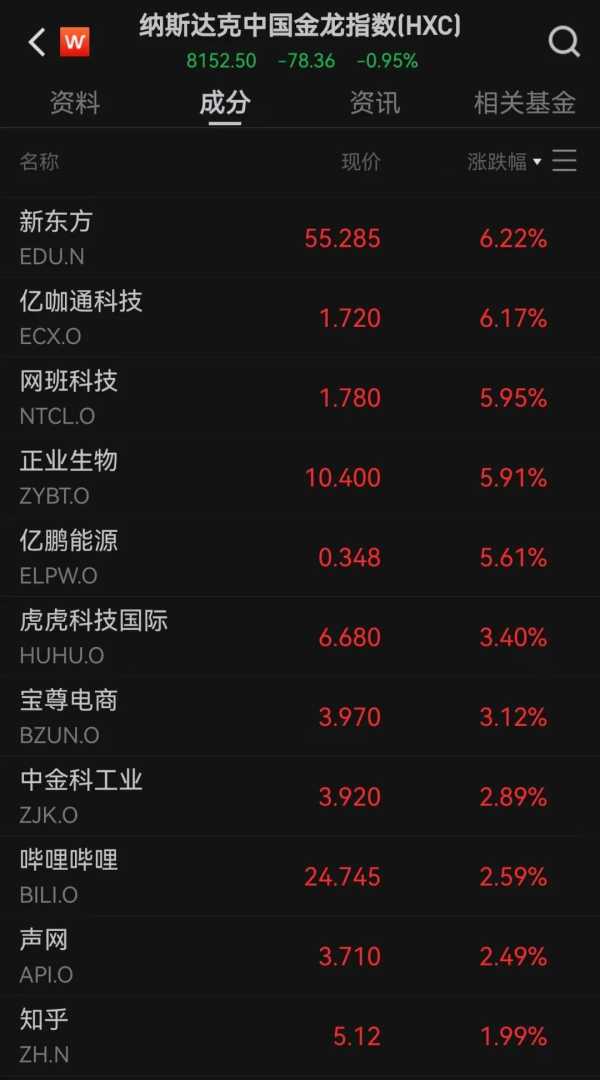This screenshot has width=600, height=1080.
Task: Sort the list by 现价 column
Action: (360, 162)
